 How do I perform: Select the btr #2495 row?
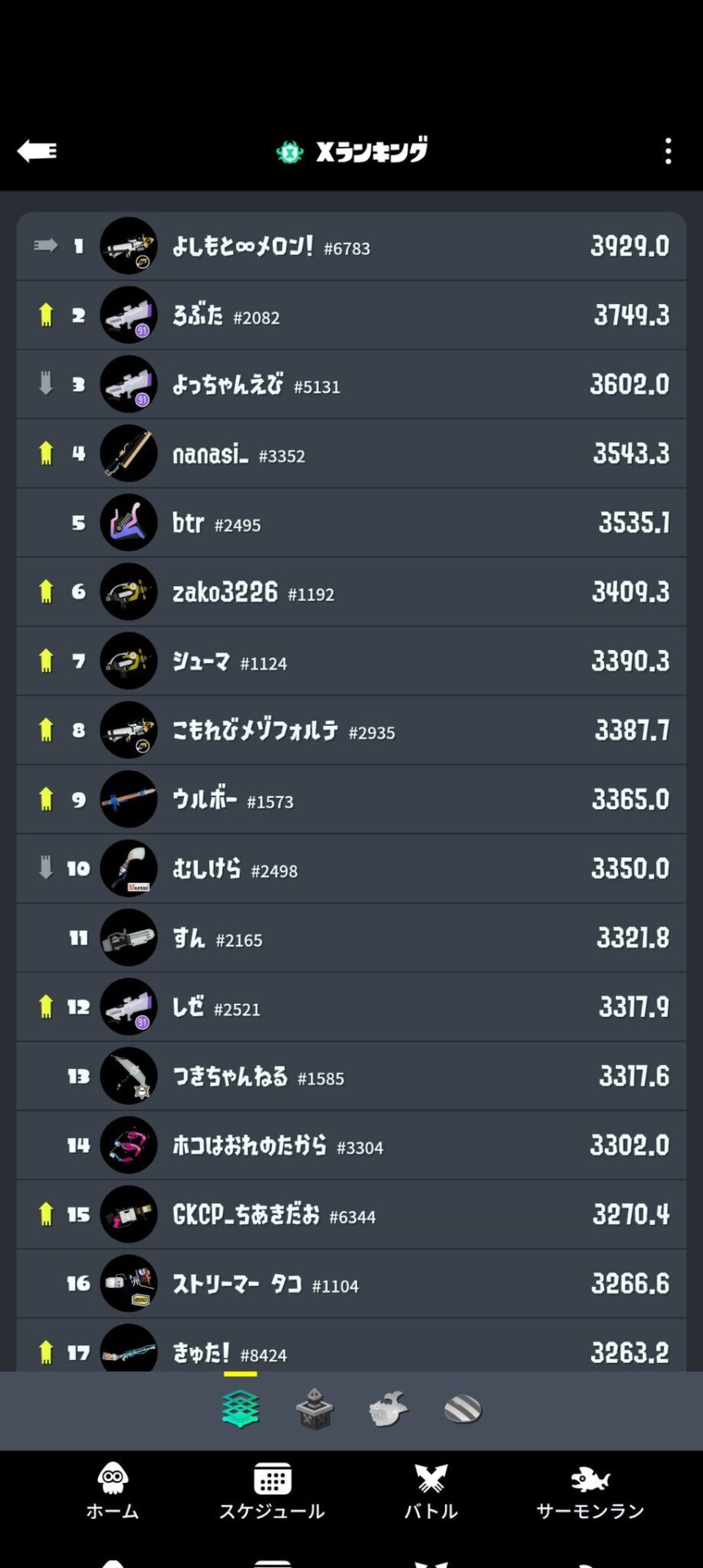351,523
